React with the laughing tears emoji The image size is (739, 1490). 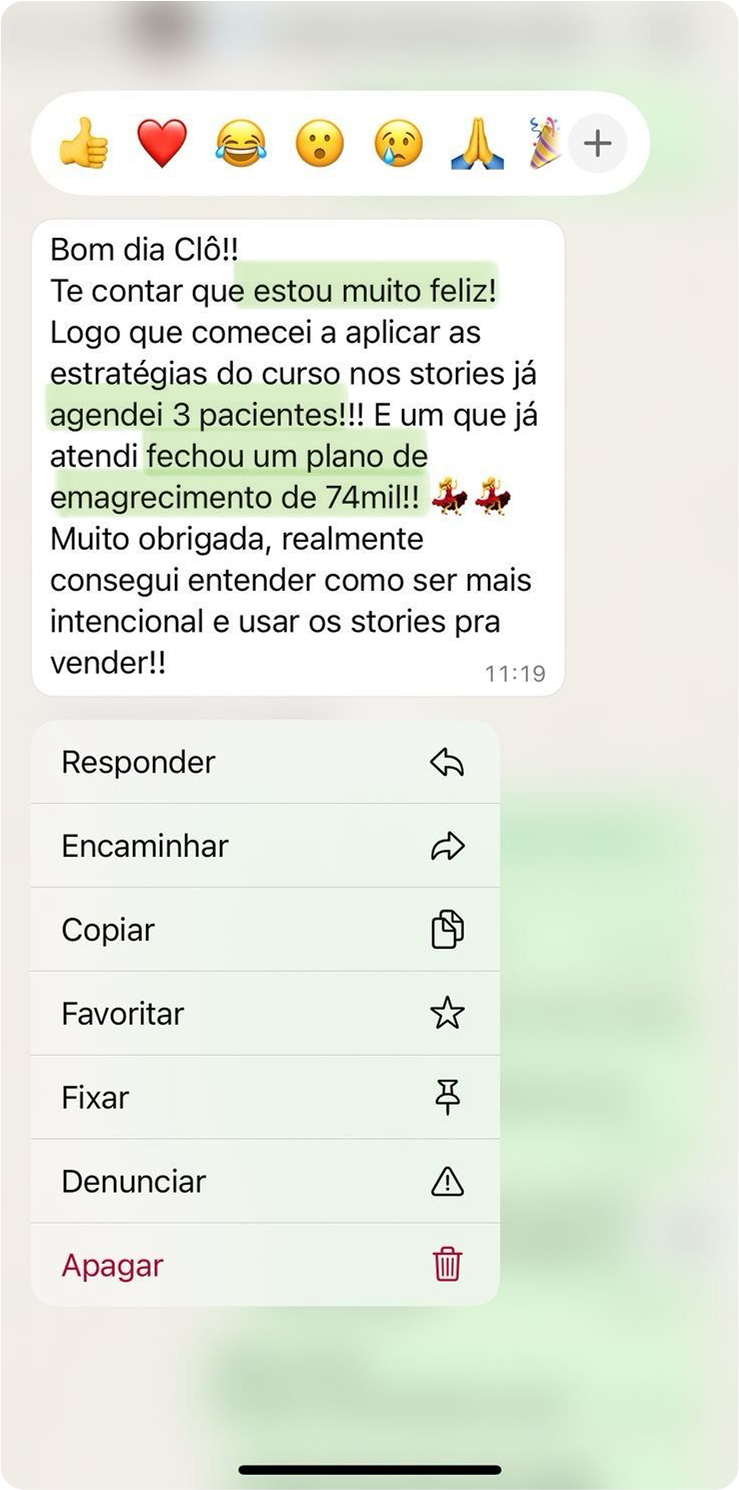point(240,144)
